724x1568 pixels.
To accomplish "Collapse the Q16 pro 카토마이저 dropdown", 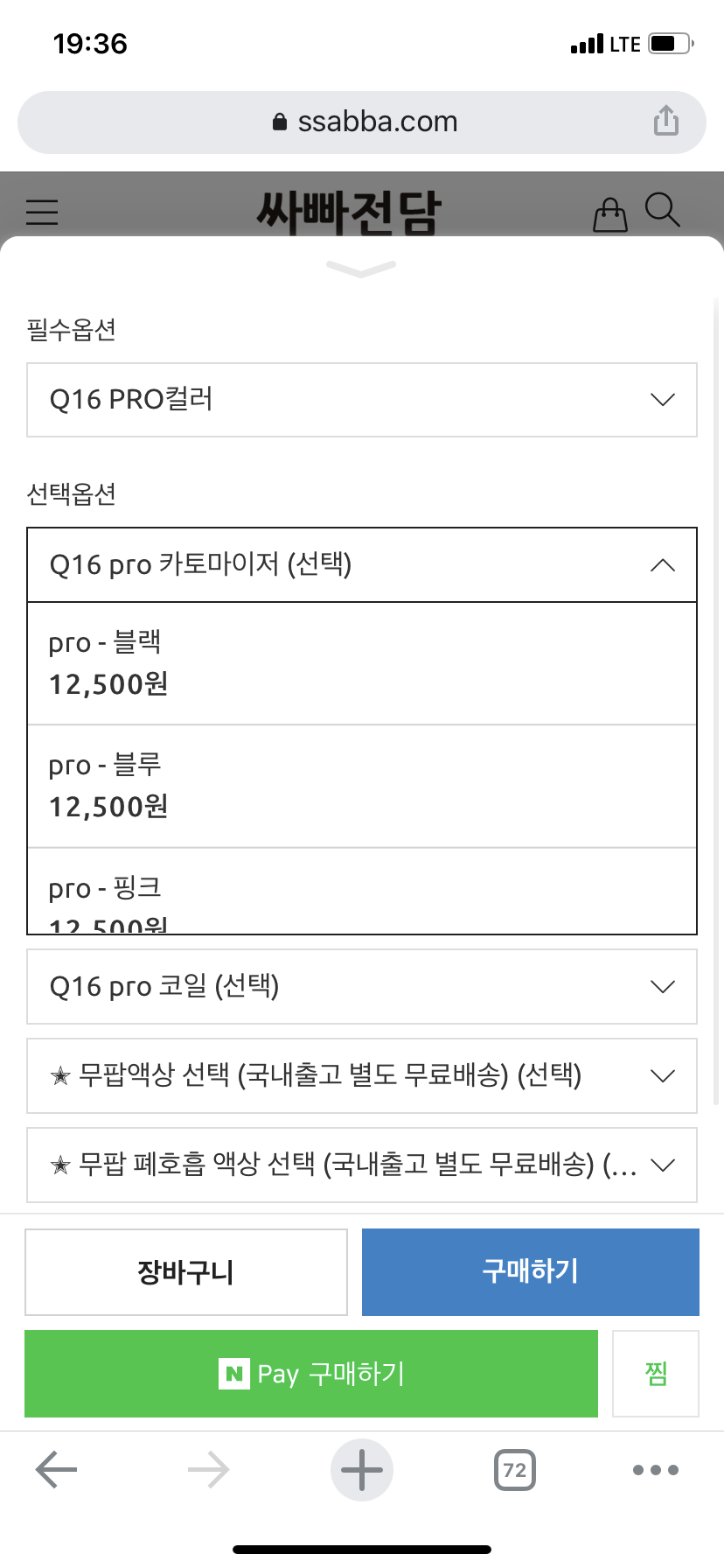I will (x=362, y=565).
